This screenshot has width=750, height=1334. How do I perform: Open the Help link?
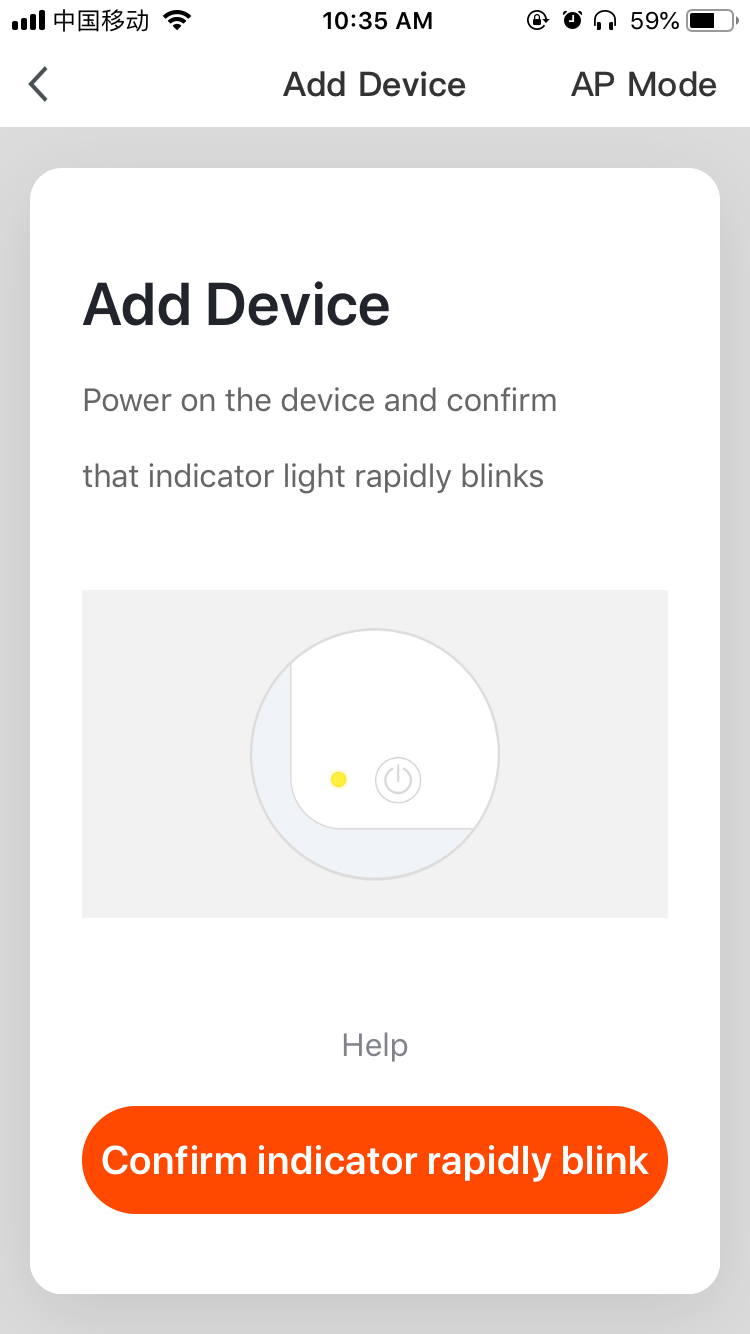point(375,1045)
